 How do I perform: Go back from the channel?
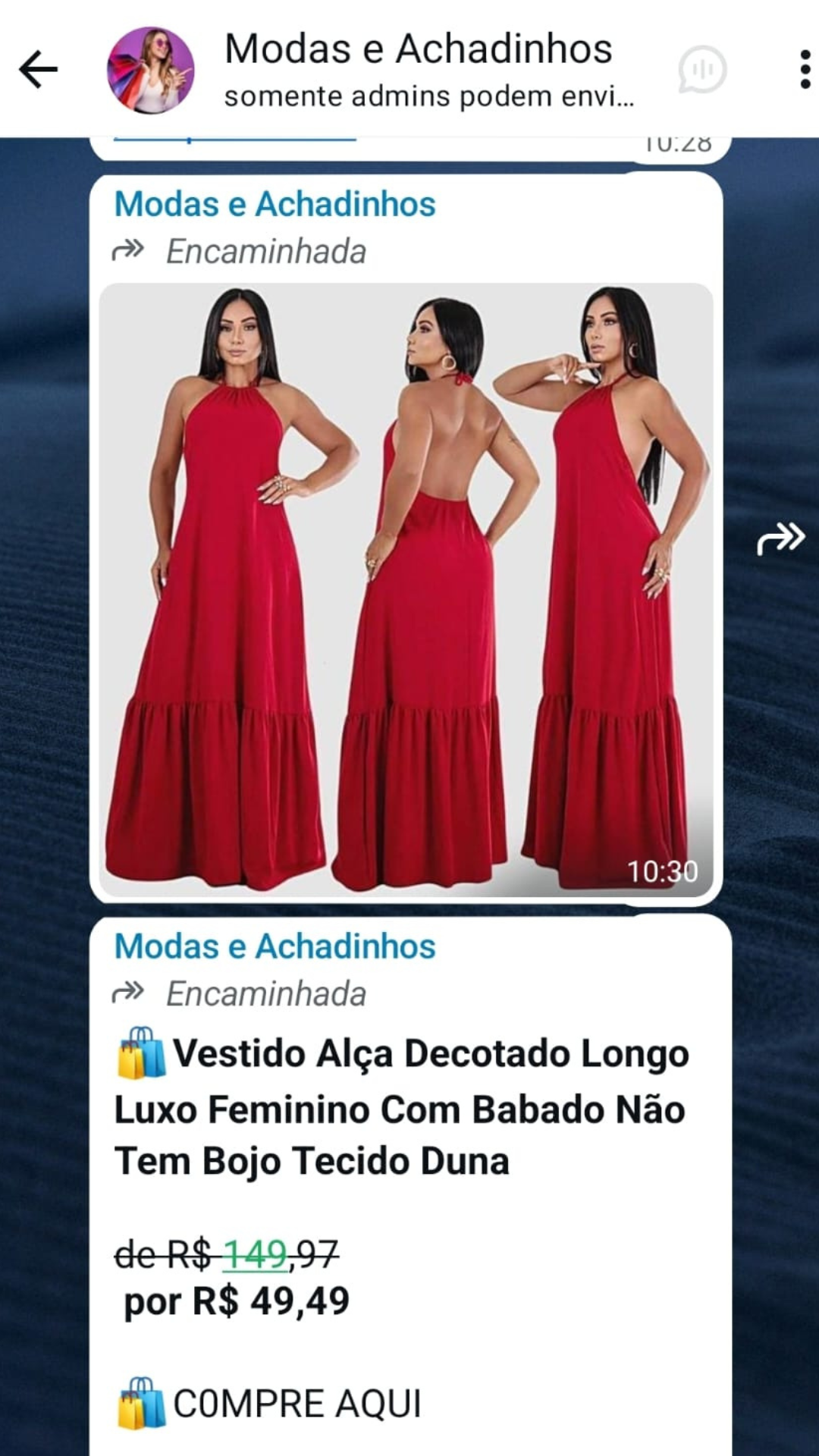coord(38,70)
